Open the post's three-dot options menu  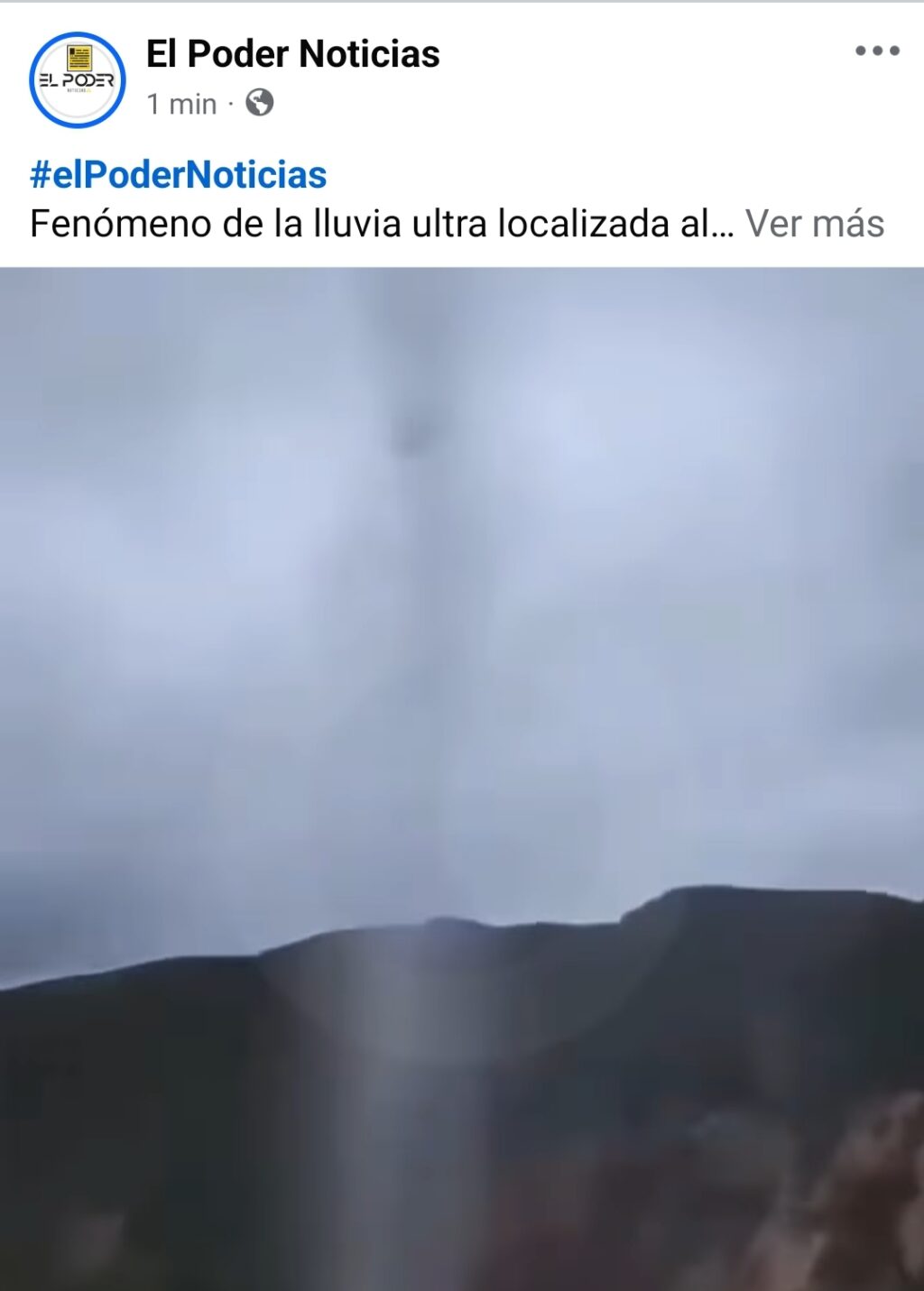tap(877, 51)
